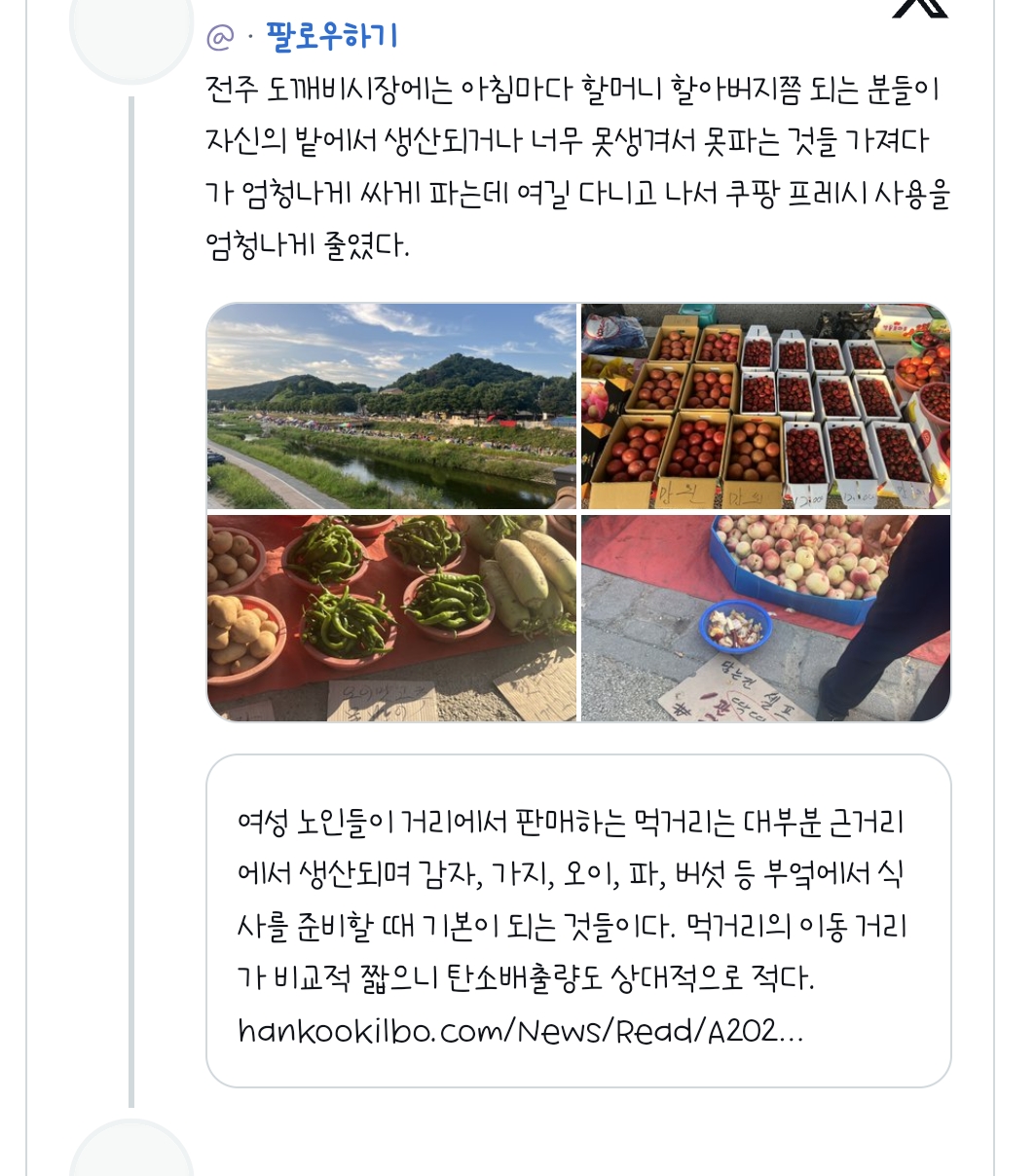The height and width of the screenshot is (1176, 1035).
Task: View the peaches in blue basin photo
Action: click(x=766, y=618)
